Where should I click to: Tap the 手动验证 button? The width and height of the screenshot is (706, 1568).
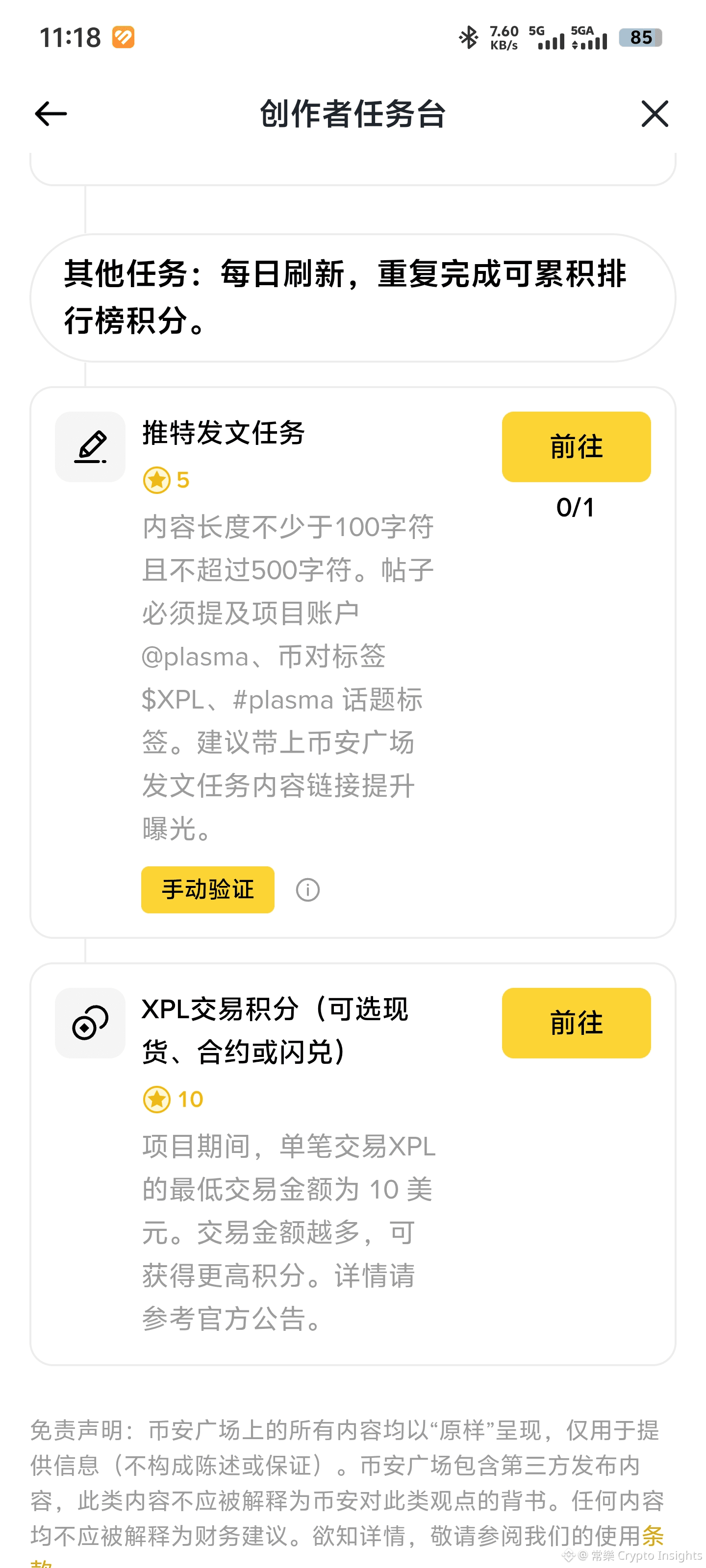tap(208, 889)
